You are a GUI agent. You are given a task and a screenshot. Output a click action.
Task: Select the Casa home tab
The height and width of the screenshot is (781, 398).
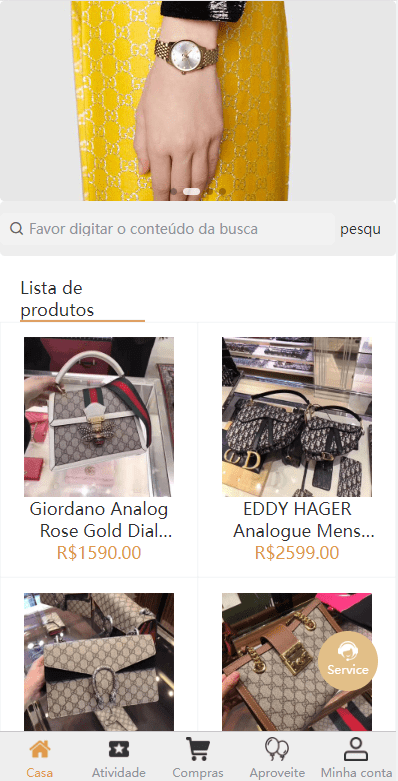point(40,757)
